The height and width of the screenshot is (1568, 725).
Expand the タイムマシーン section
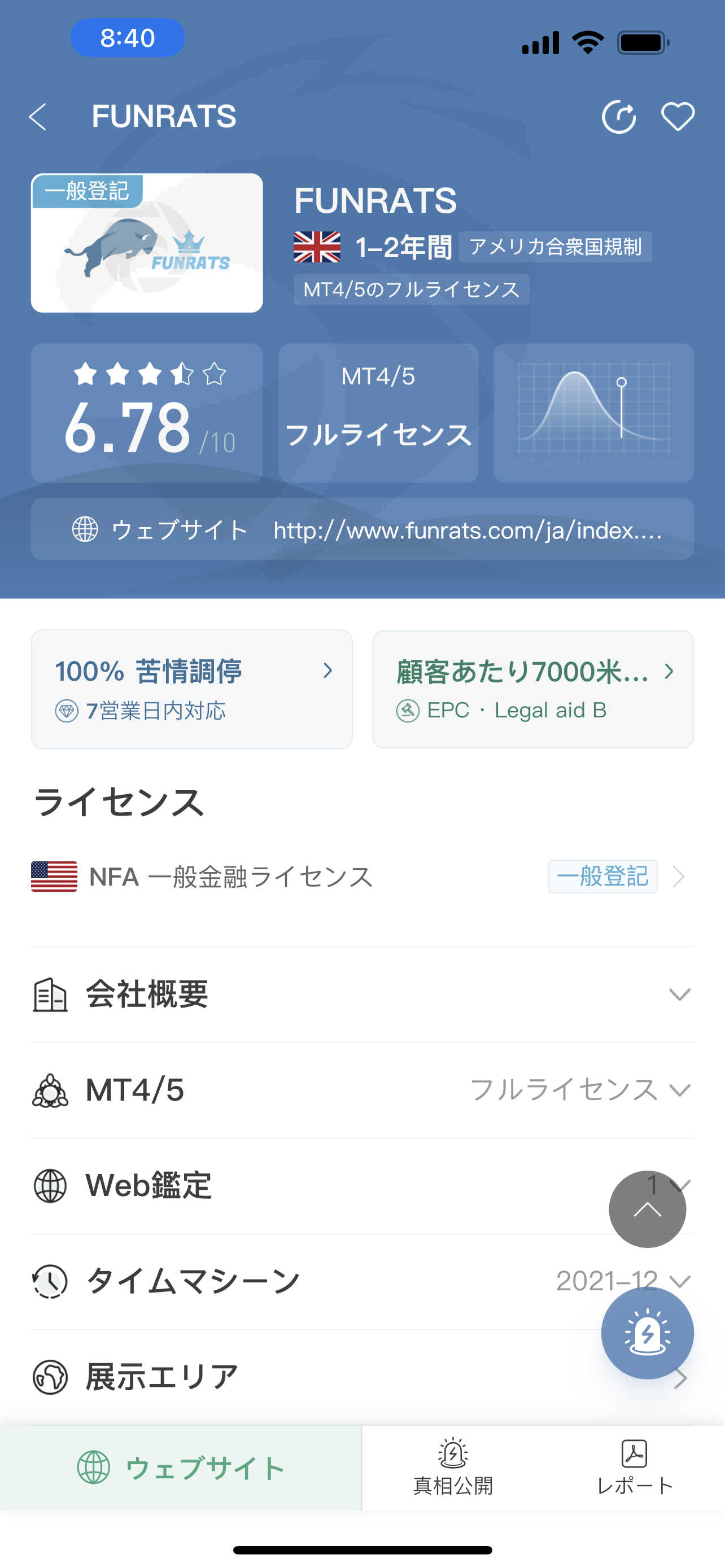pyautogui.click(x=362, y=1281)
